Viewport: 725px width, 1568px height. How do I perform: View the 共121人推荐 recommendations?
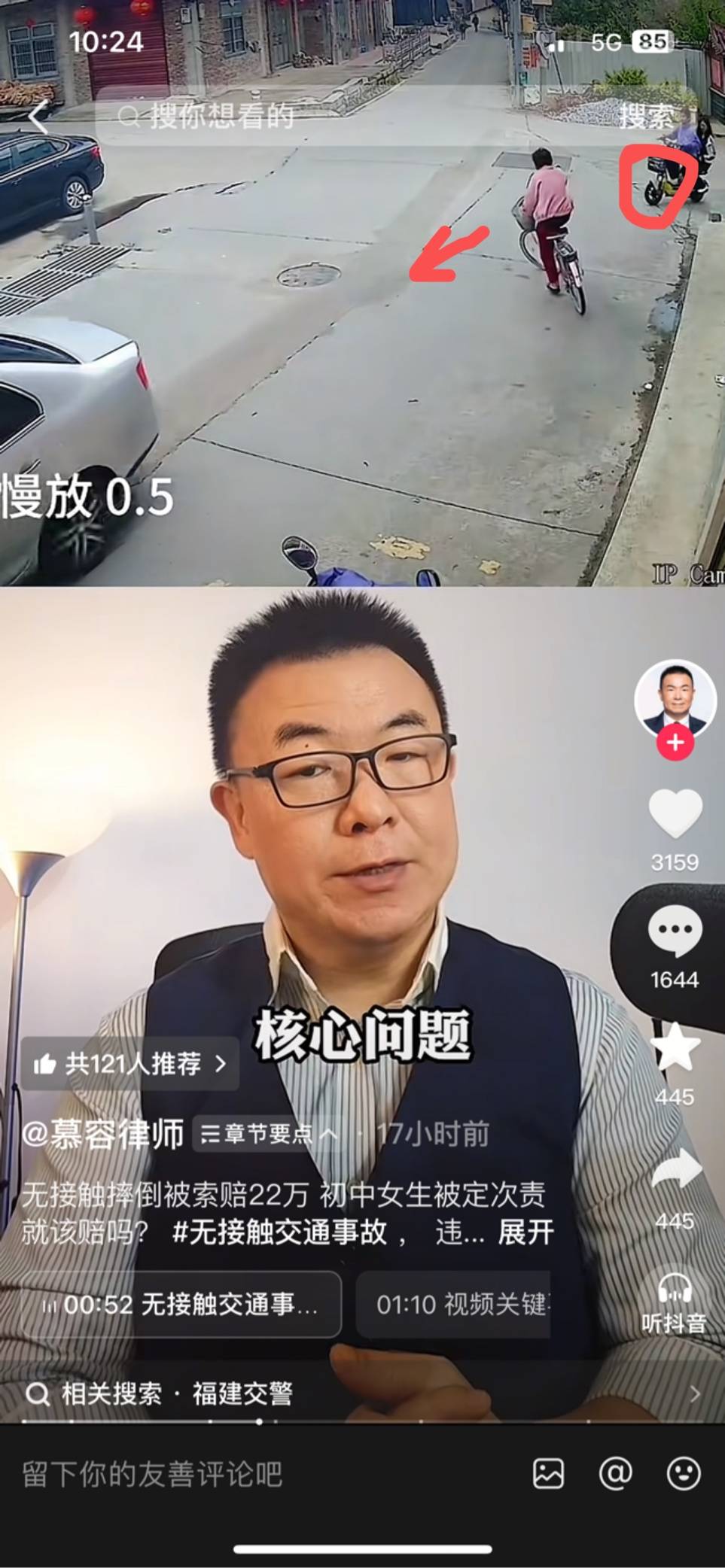(129, 1064)
